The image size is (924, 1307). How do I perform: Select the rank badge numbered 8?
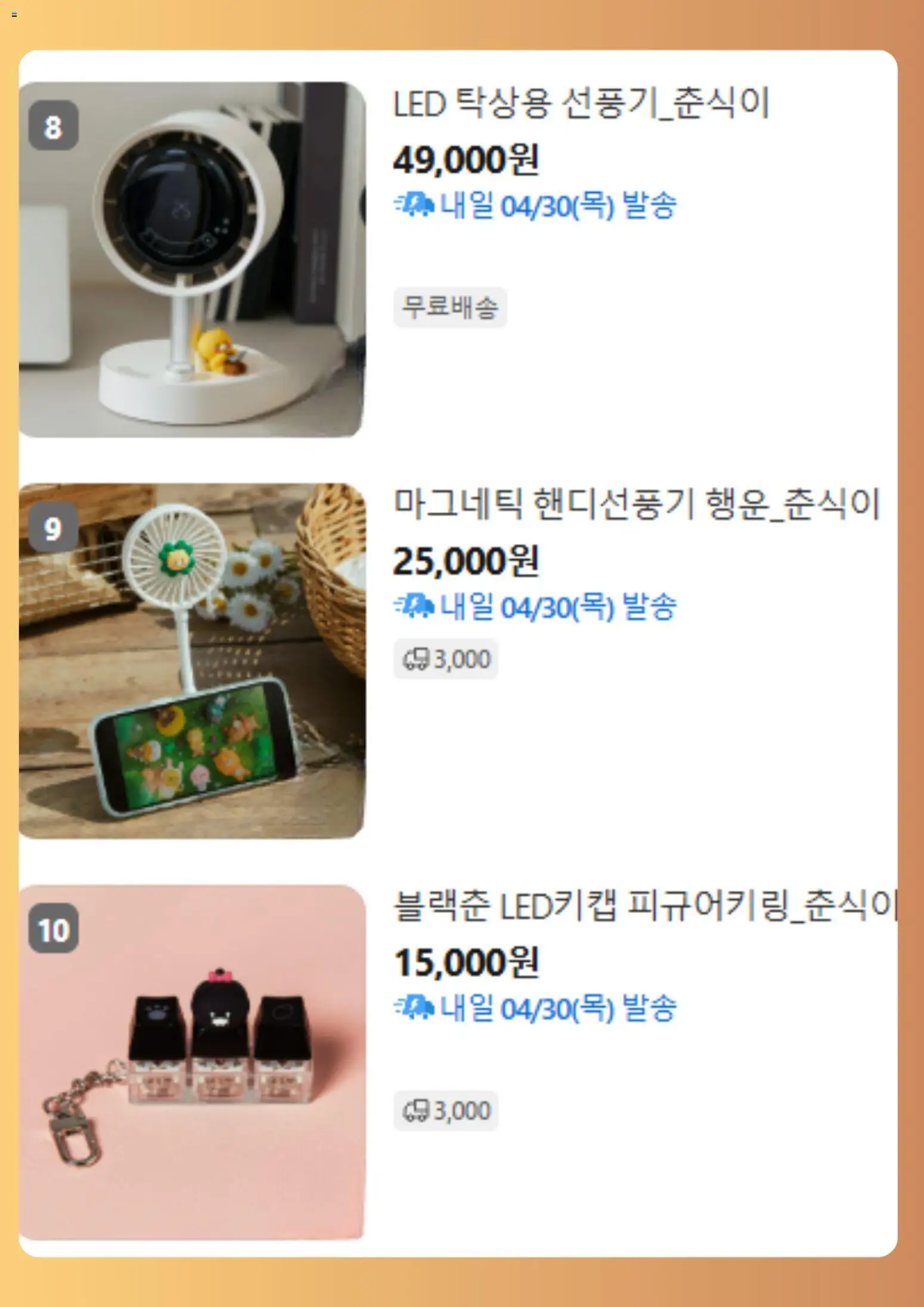54,125
